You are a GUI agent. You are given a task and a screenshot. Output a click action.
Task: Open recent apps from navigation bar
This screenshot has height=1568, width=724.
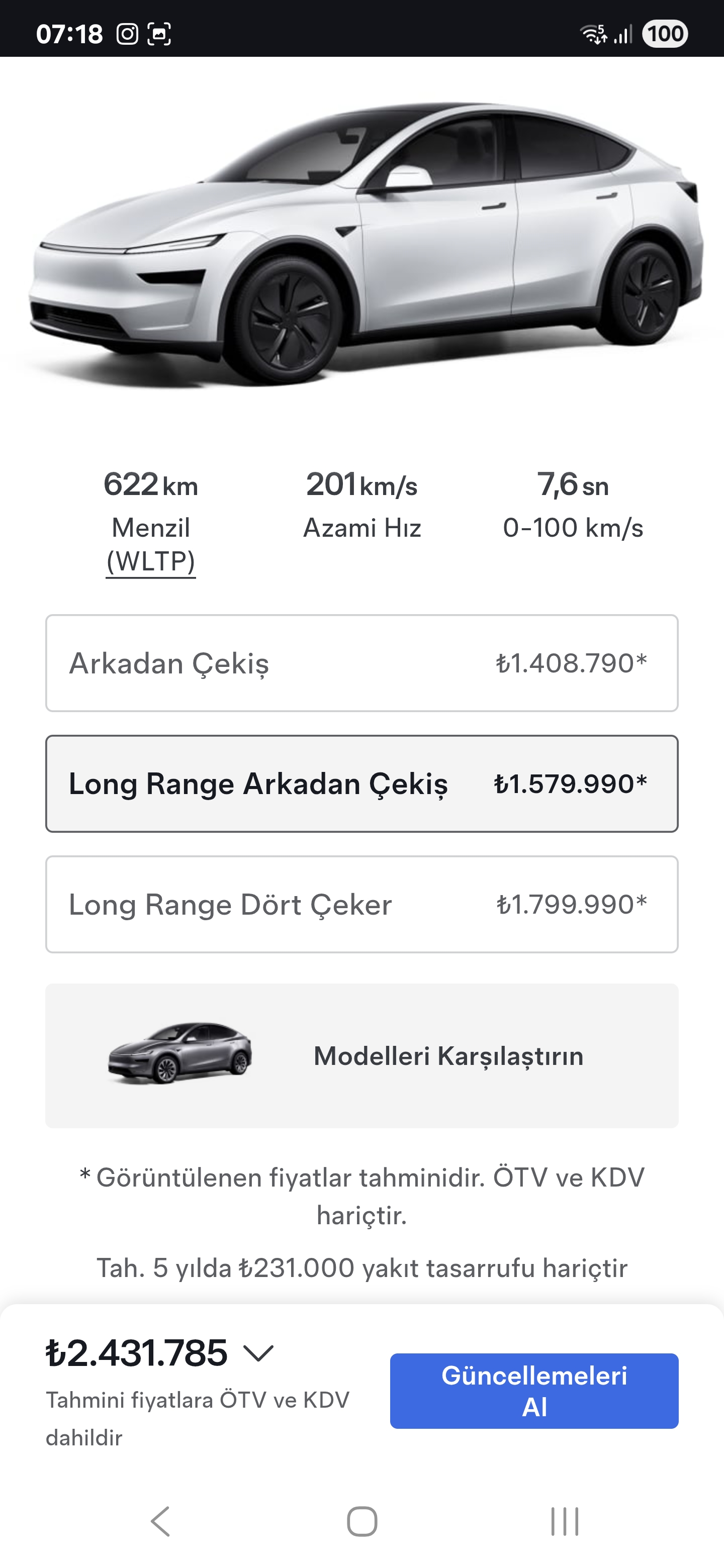[x=565, y=1521]
